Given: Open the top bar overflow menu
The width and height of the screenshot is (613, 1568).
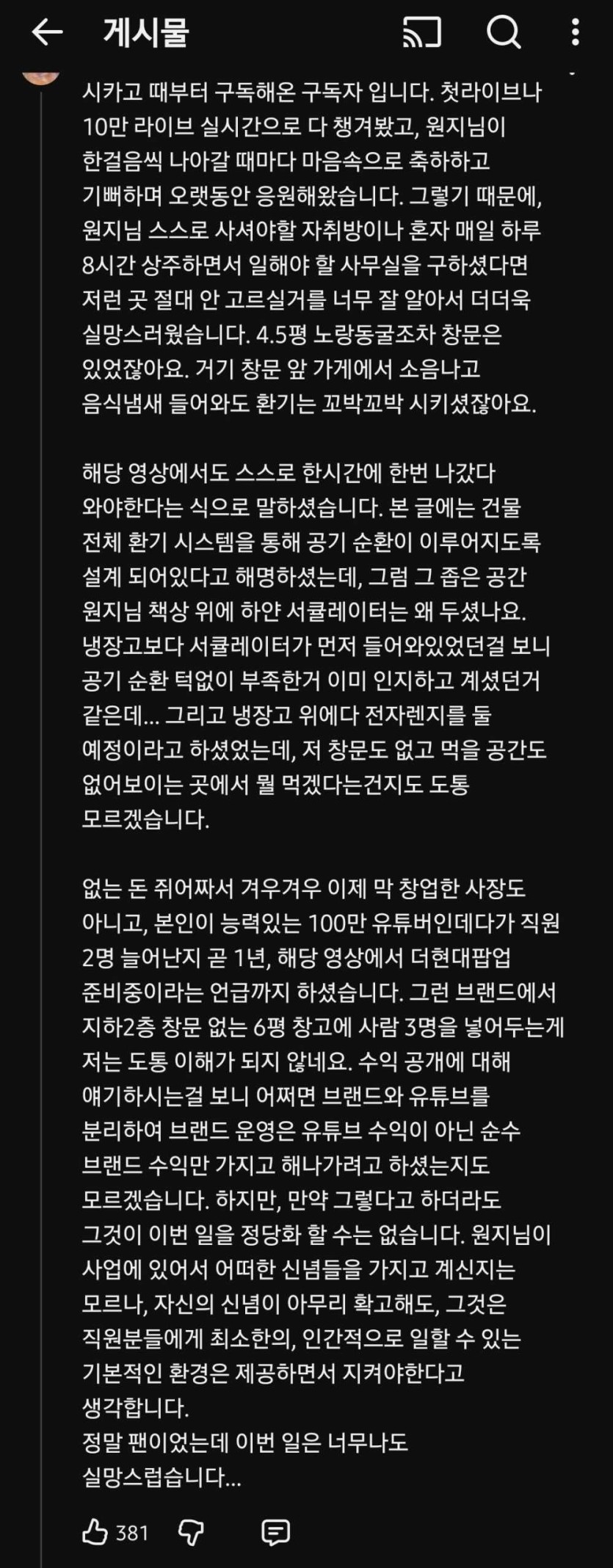Looking at the screenshot, I should tap(575, 32).
